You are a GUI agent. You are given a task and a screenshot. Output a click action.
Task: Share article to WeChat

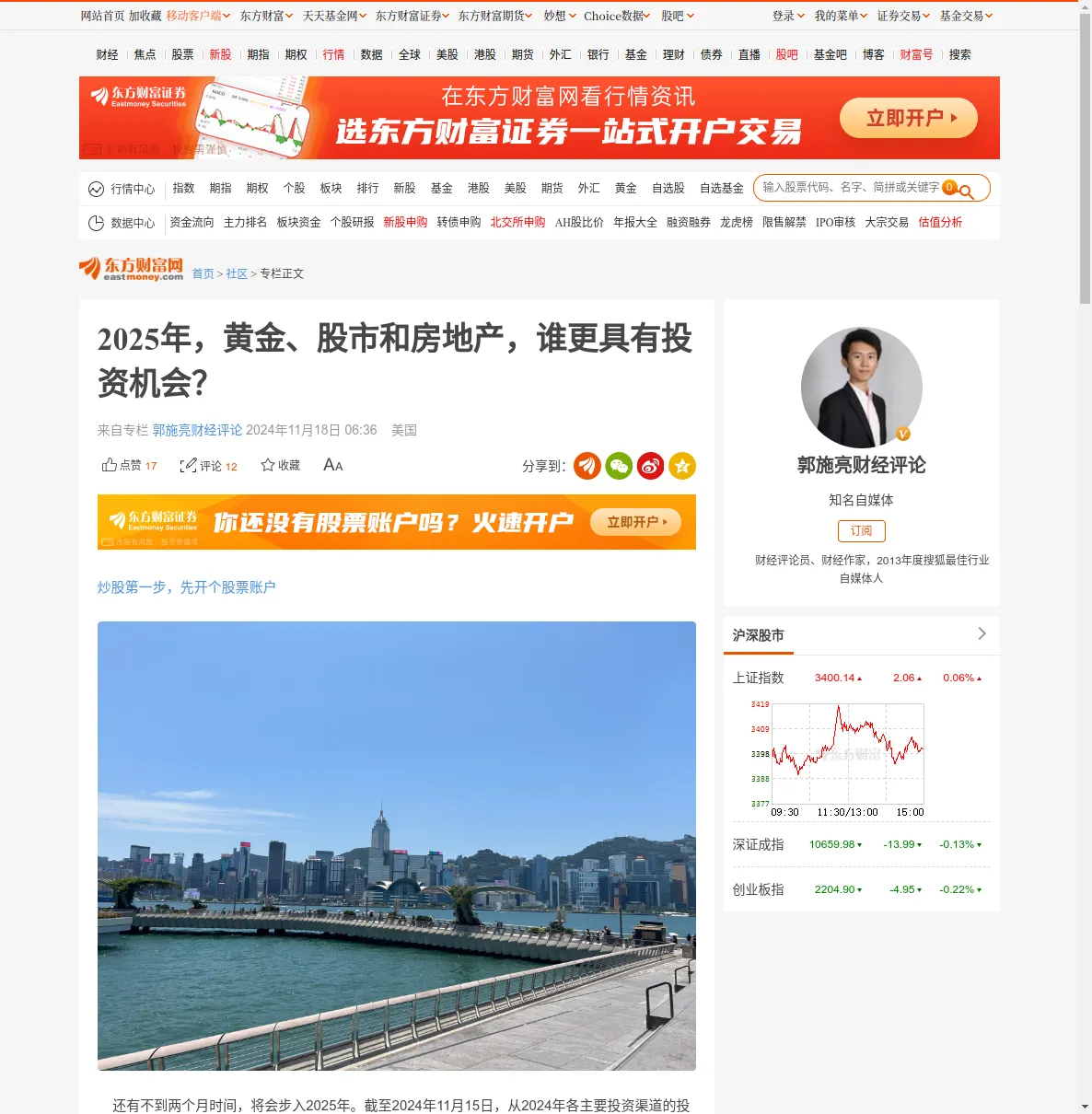(x=619, y=467)
